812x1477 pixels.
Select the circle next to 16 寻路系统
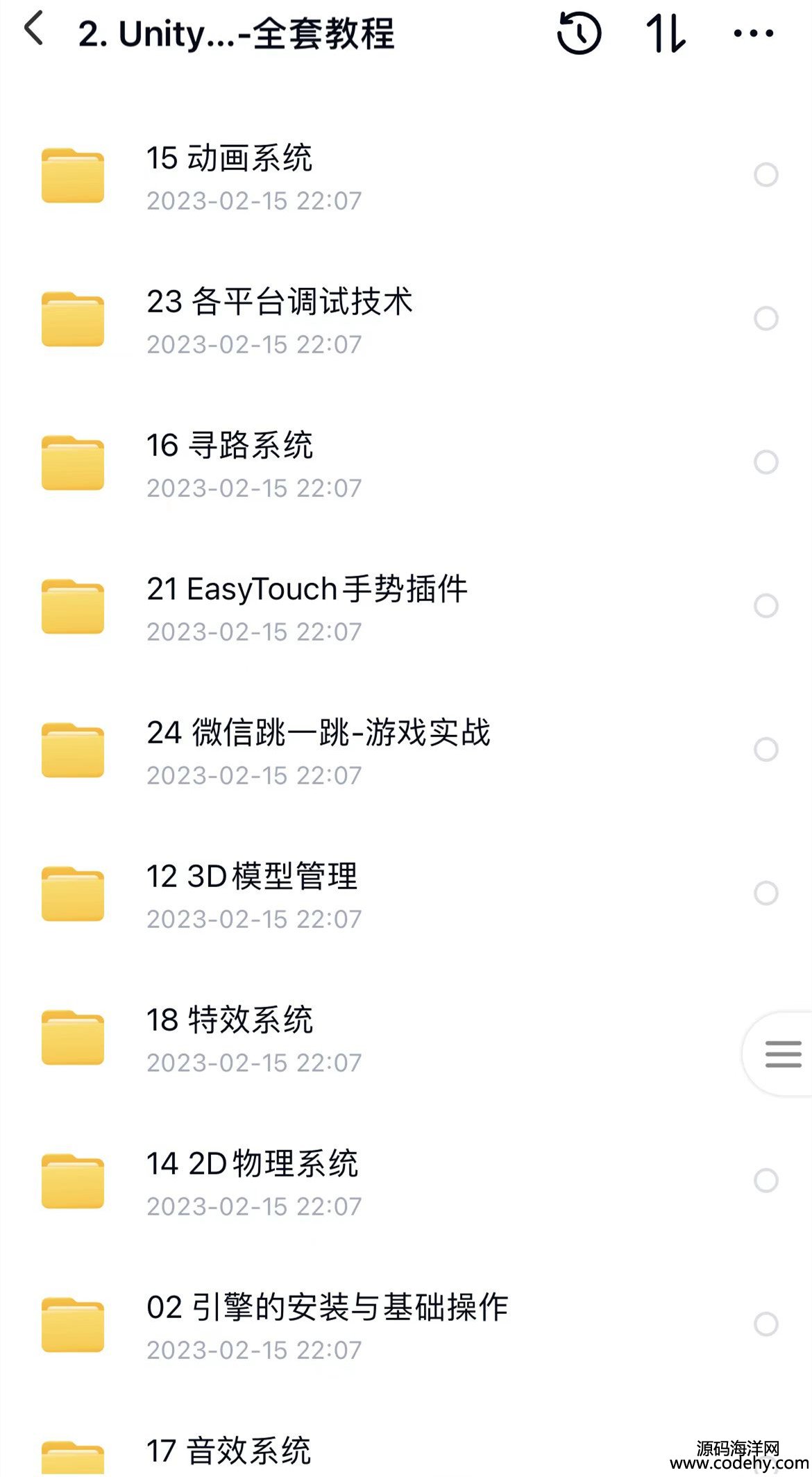pyautogui.click(x=766, y=462)
